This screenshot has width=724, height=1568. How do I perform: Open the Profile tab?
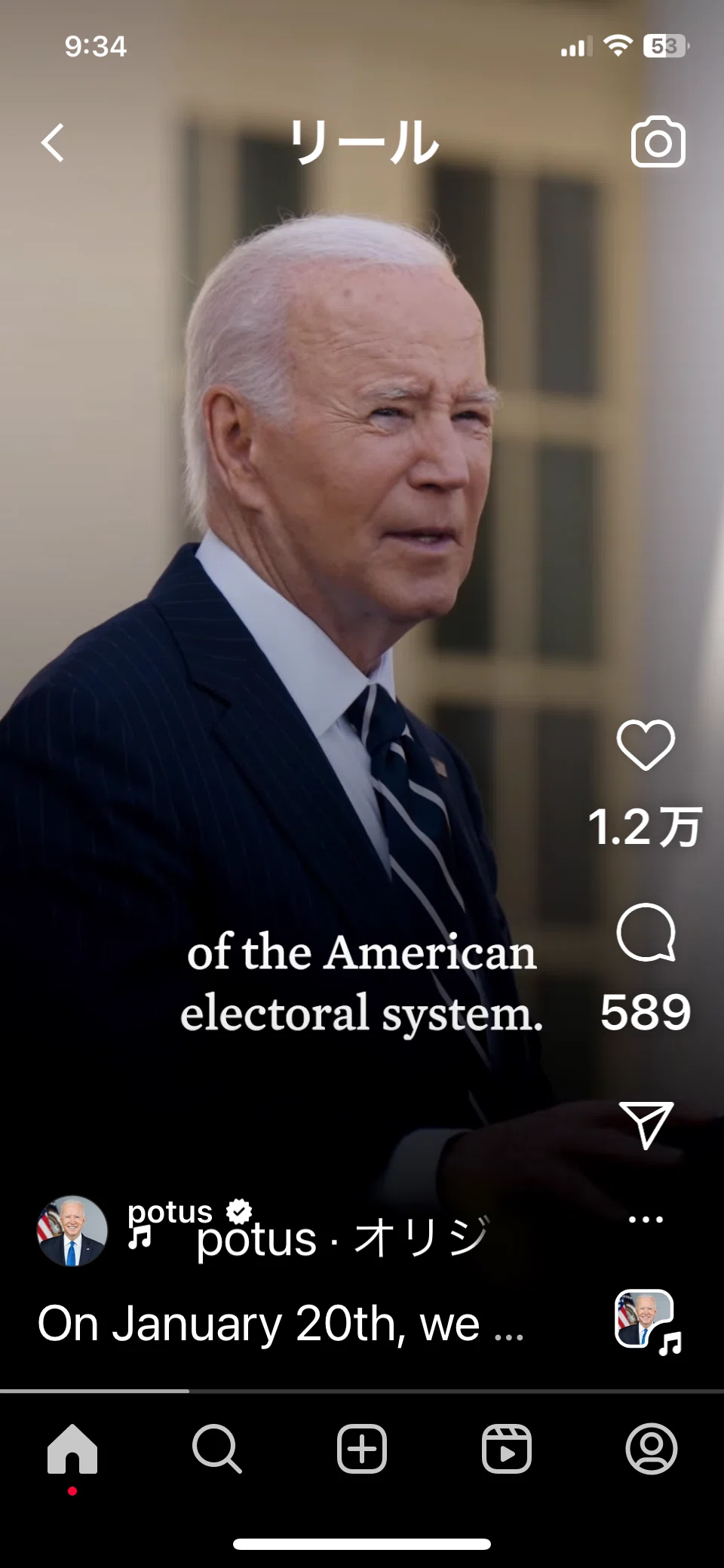652,1449
